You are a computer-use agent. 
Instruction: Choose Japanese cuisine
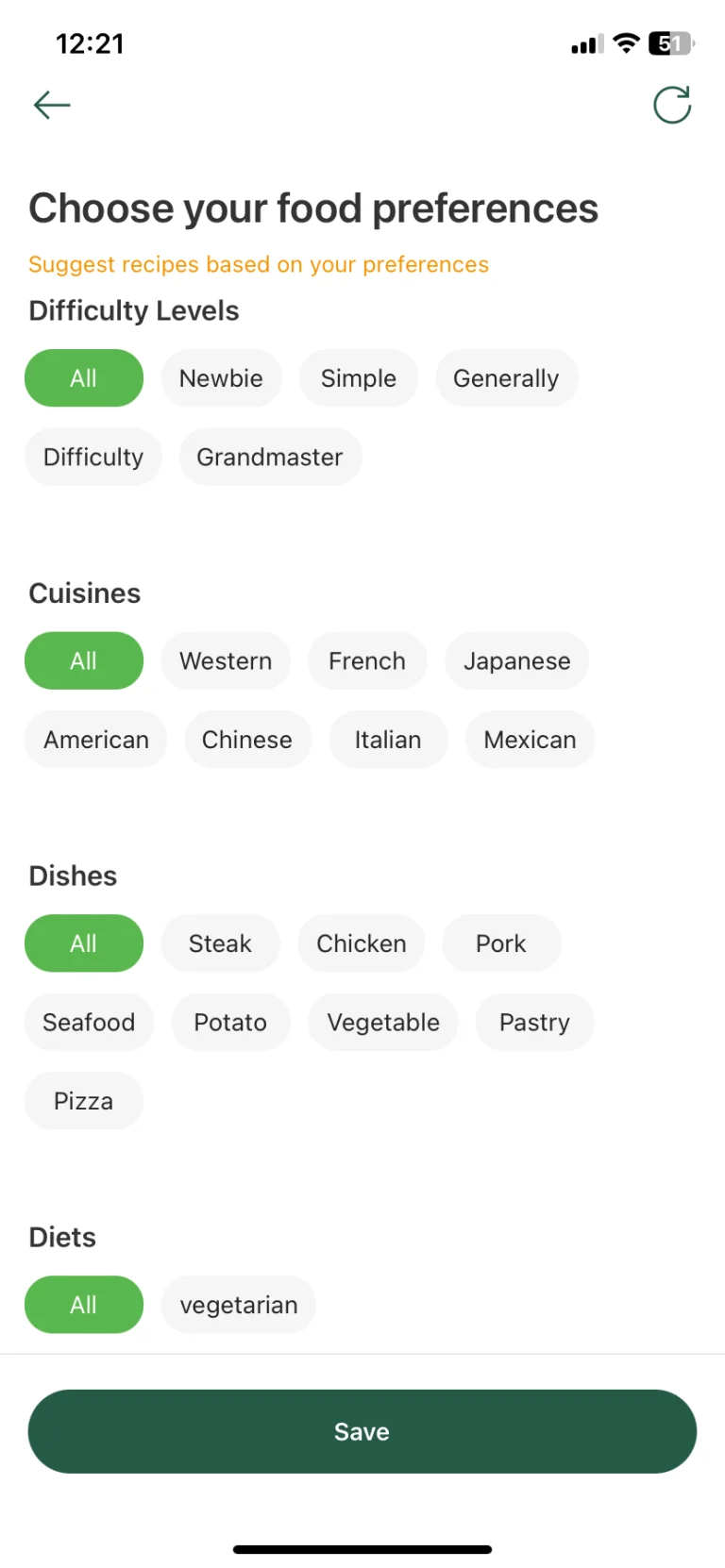(516, 661)
